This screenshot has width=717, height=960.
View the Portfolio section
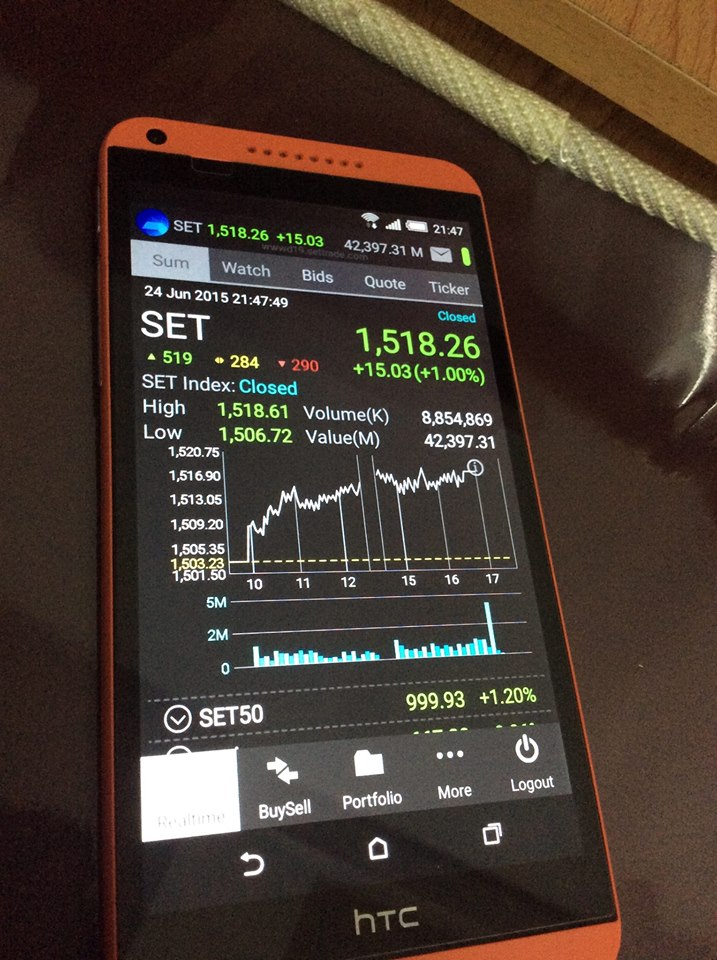click(371, 781)
